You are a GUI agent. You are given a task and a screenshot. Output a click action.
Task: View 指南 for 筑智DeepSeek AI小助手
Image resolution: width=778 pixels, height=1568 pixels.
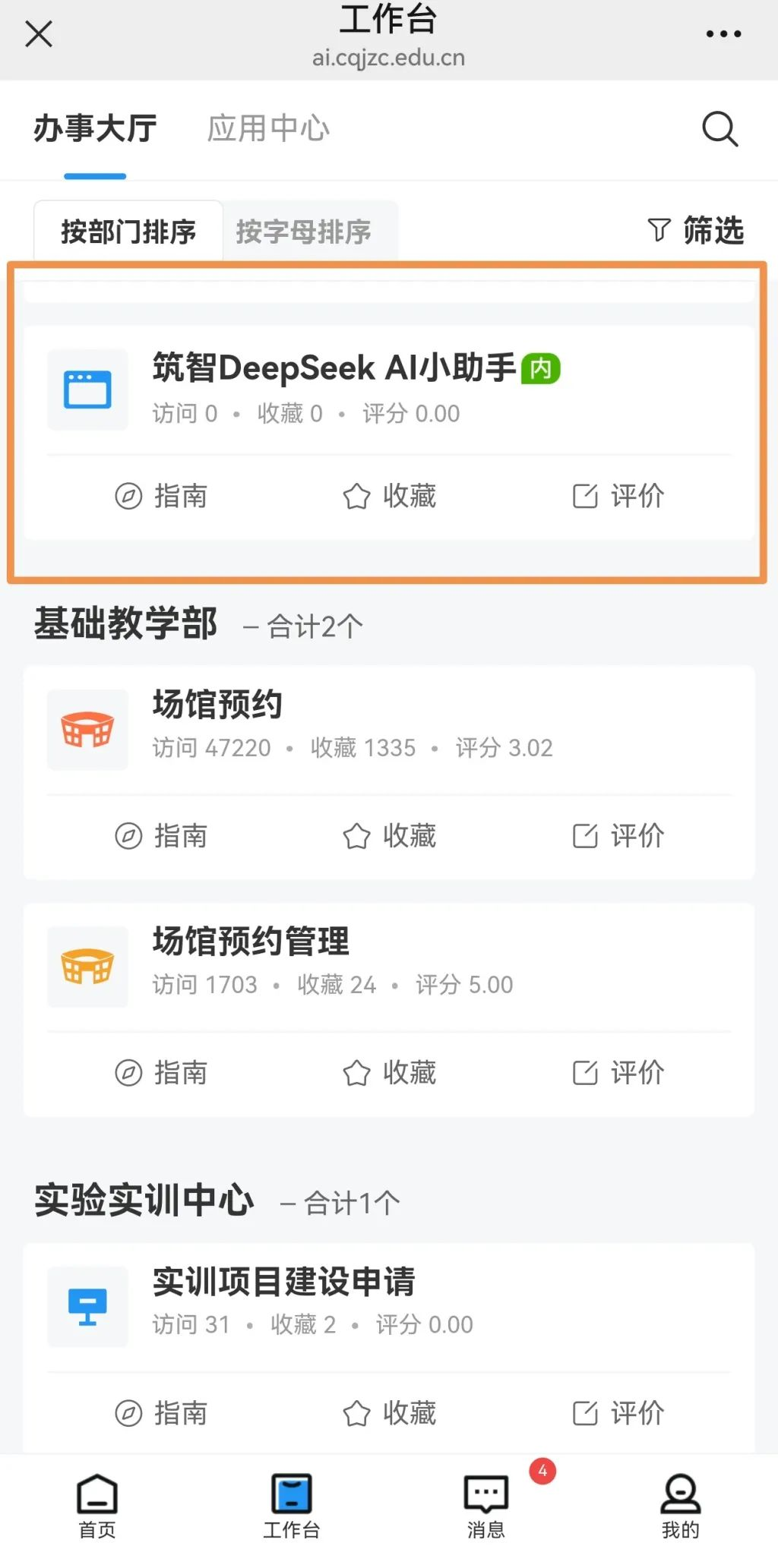click(161, 497)
